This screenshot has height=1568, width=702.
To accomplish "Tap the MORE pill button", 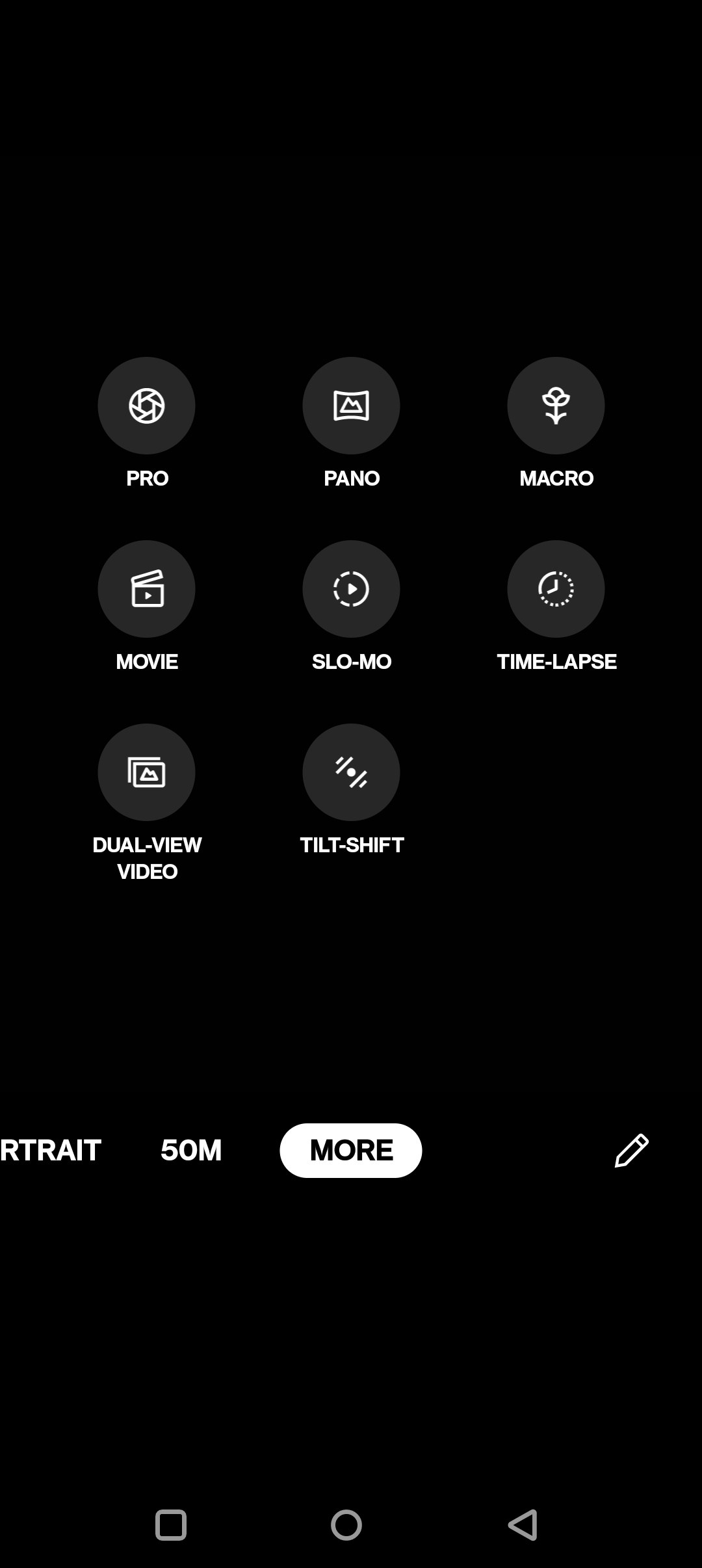I will [350, 1149].
